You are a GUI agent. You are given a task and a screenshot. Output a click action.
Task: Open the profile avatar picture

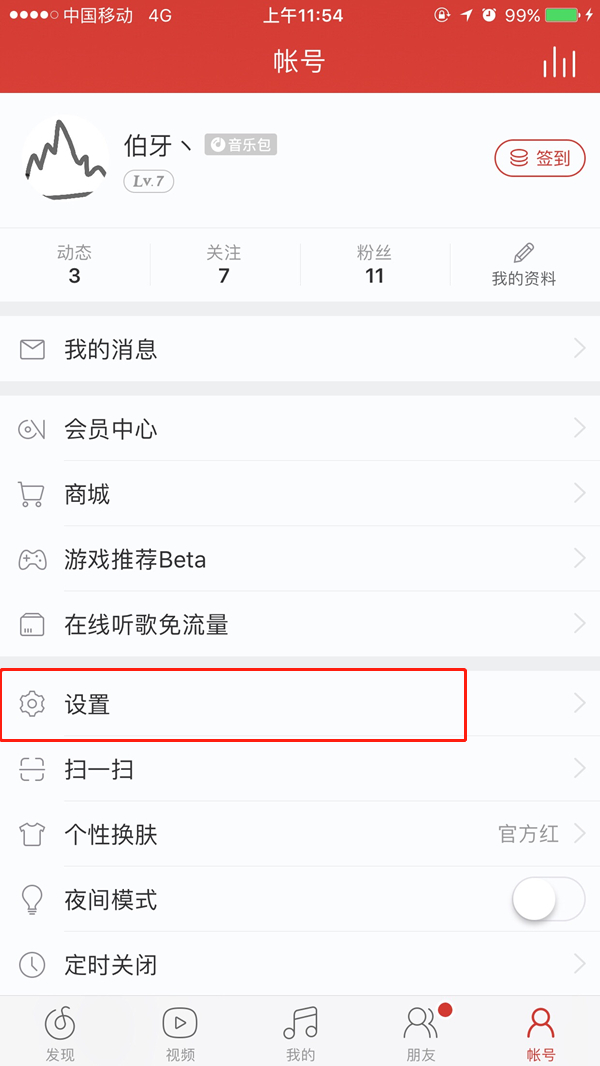point(65,157)
